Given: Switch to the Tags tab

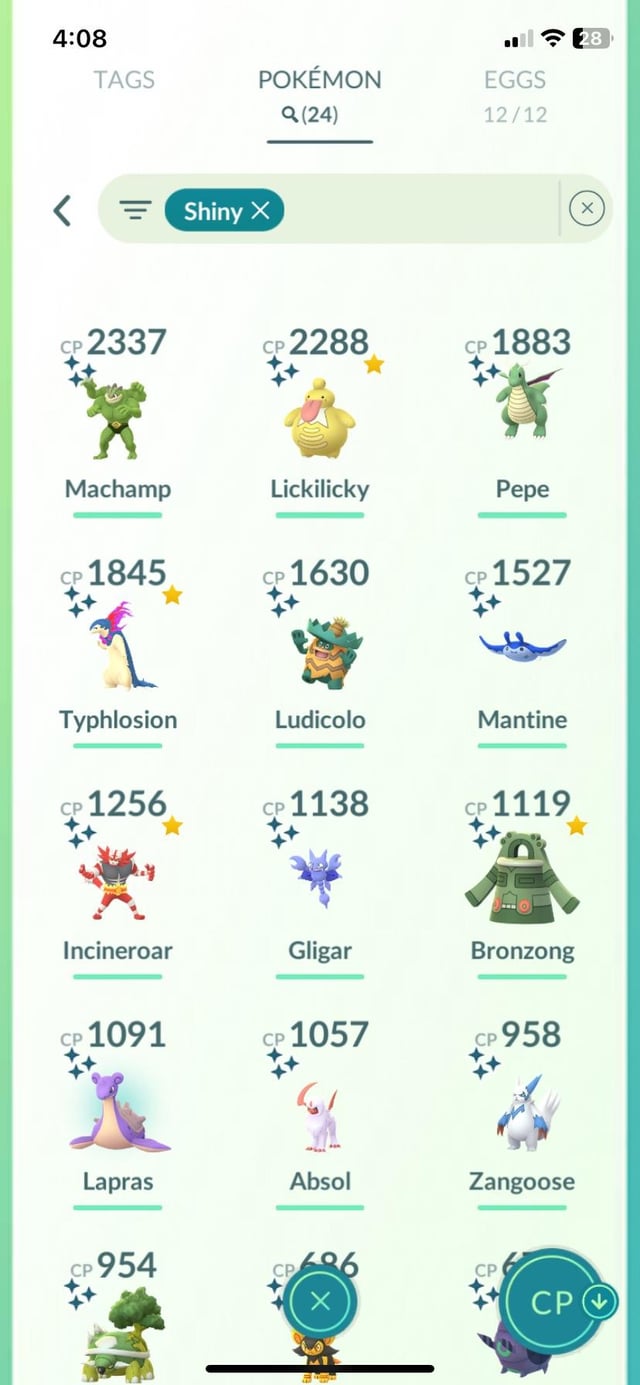Looking at the screenshot, I should [x=124, y=80].
